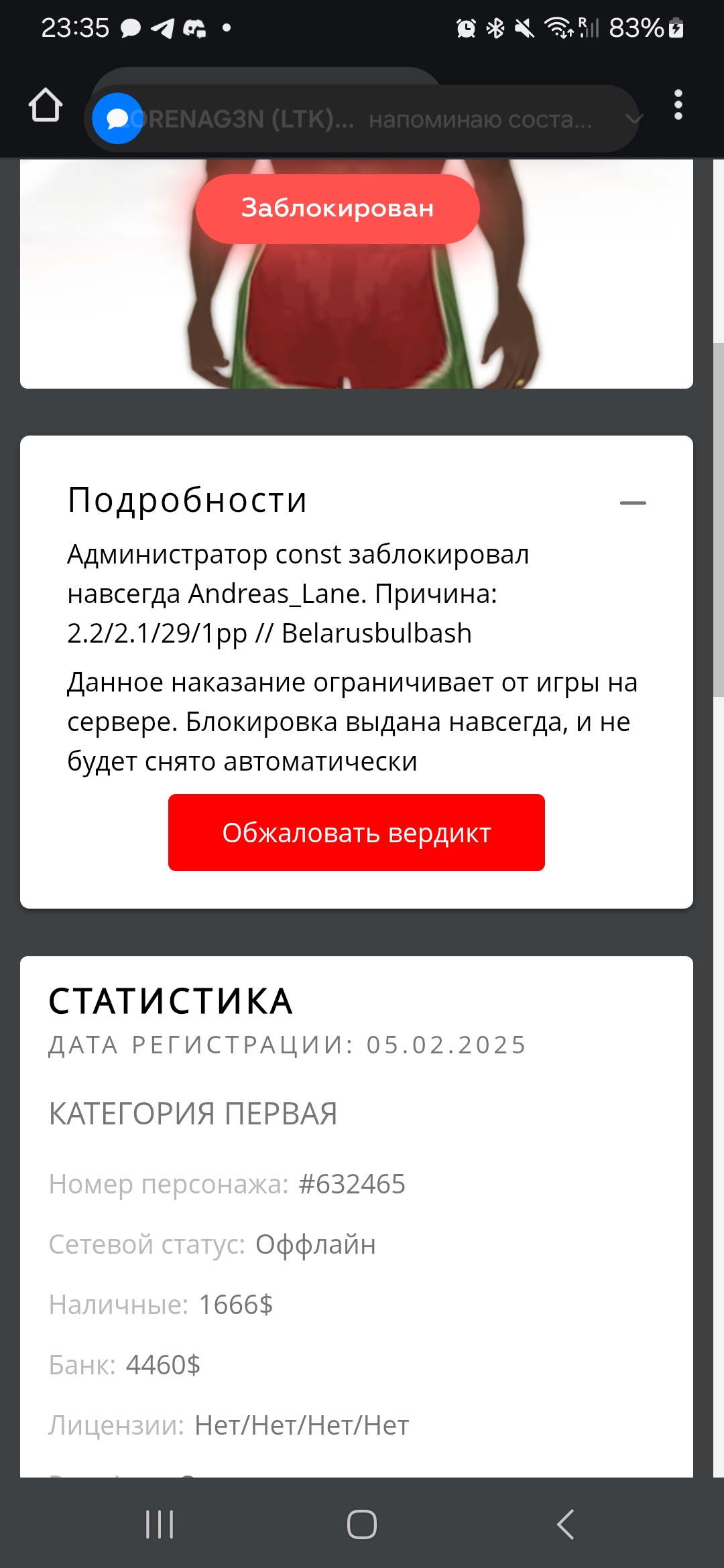The height and width of the screenshot is (1568, 724).
Task: Tap the Заблокирован status button
Action: coord(337,208)
